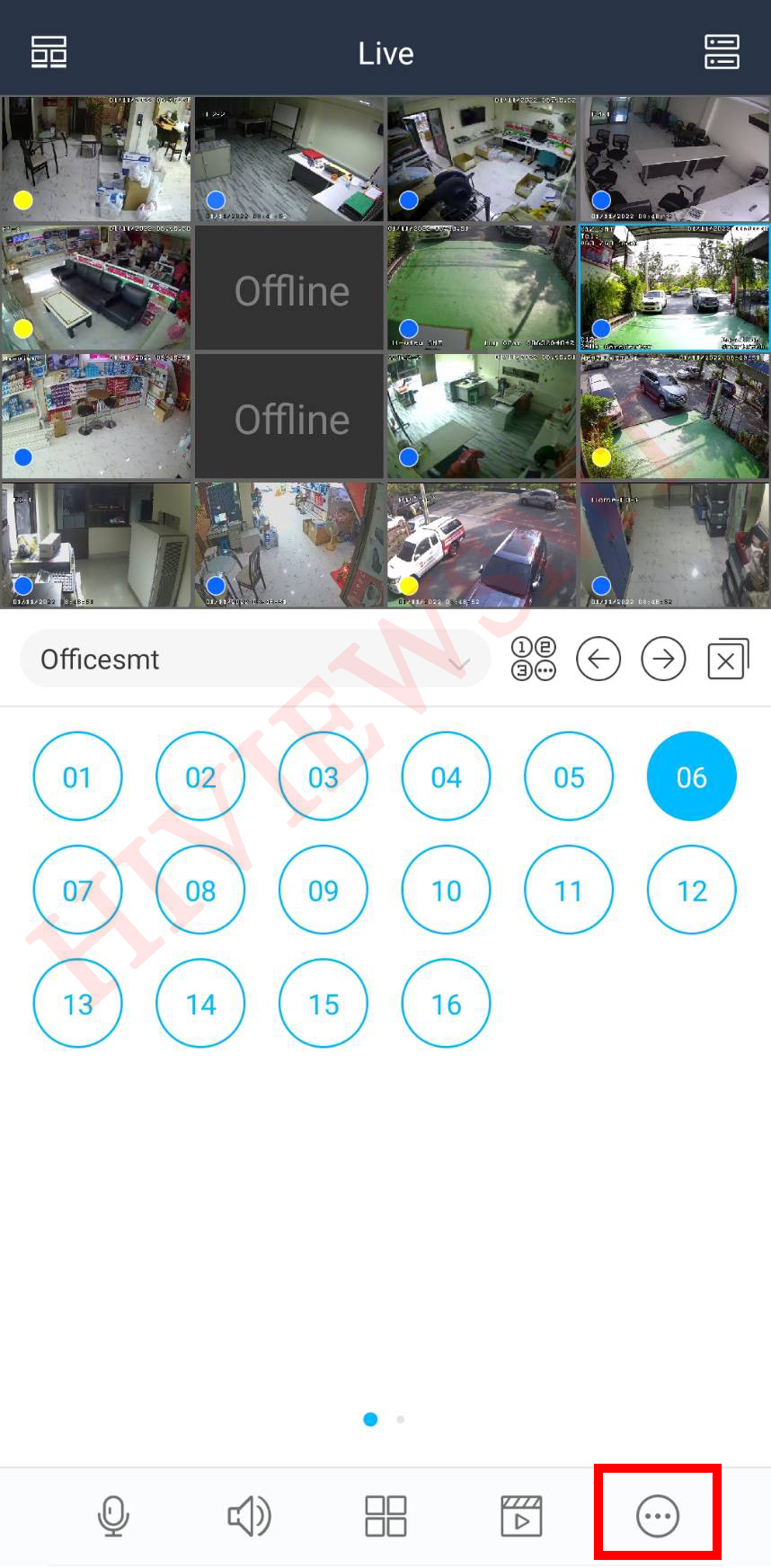The width and height of the screenshot is (771, 1568).
Task: Select channel 12
Action: tap(691, 890)
